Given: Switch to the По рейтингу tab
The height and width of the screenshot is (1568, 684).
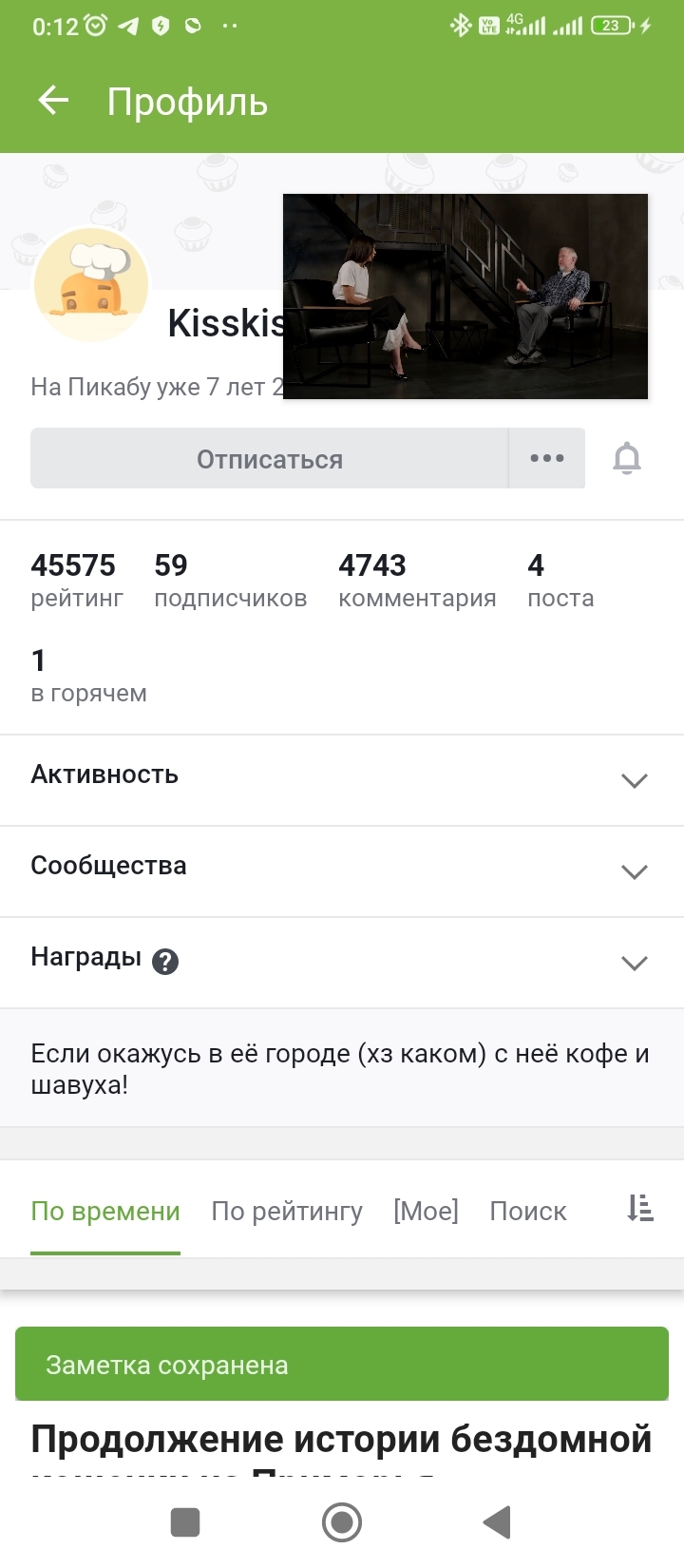Looking at the screenshot, I should tap(287, 1211).
